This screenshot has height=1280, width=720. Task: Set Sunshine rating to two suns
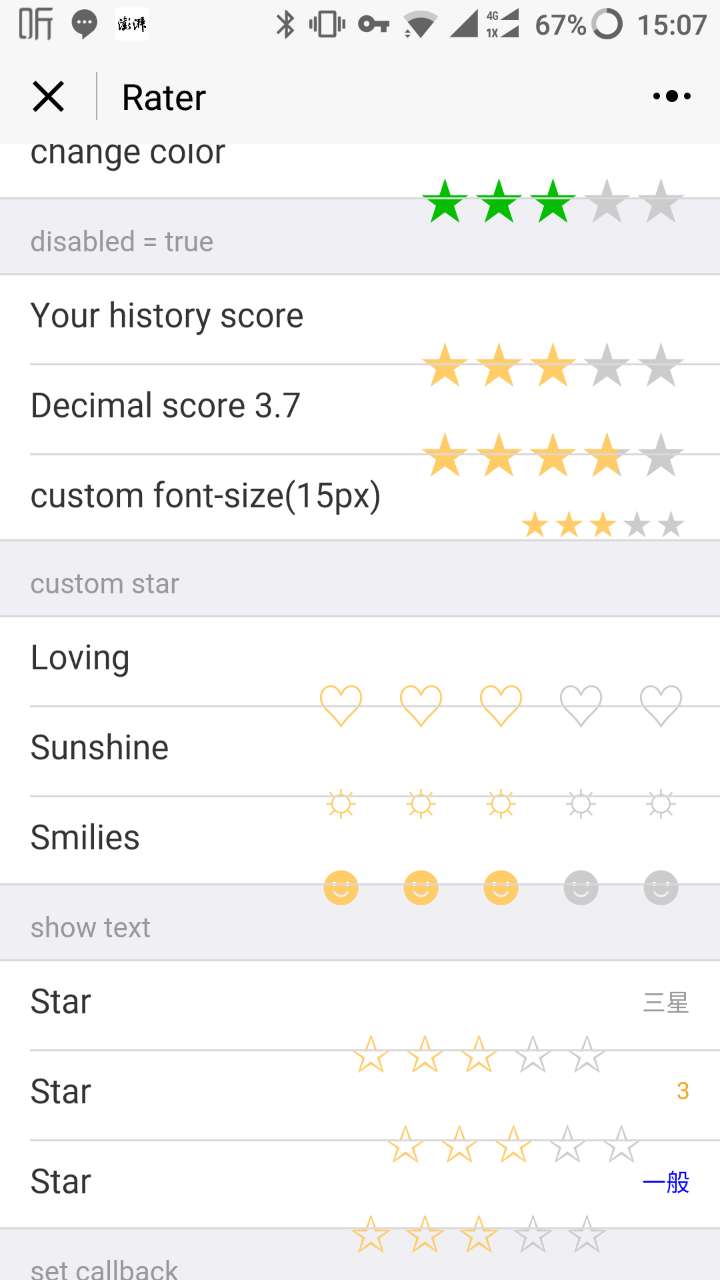(421, 804)
